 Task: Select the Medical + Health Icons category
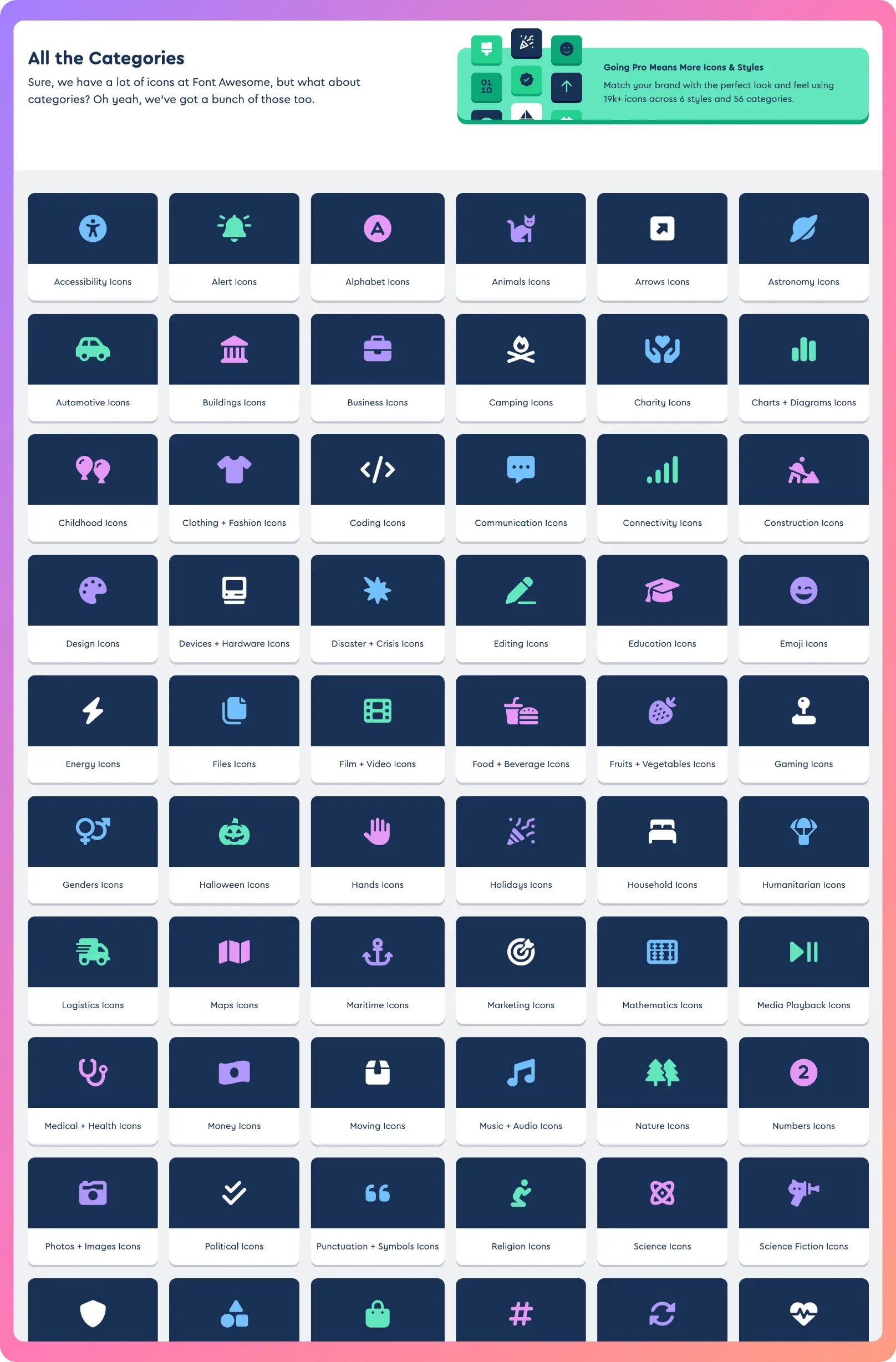tap(93, 1090)
